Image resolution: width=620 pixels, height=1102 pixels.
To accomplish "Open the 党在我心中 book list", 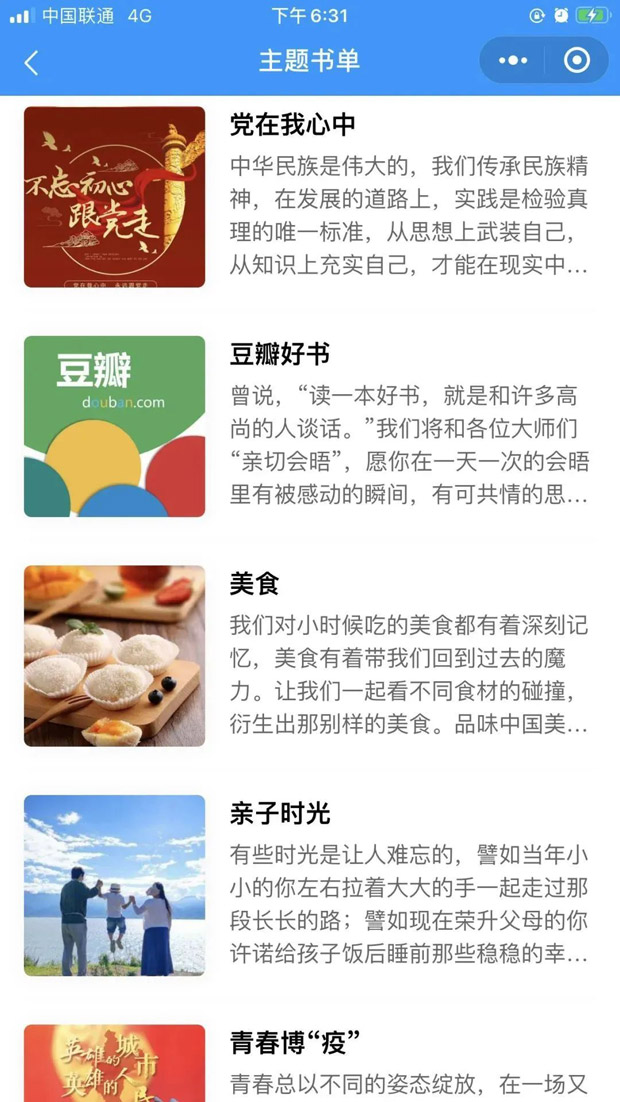I will (310, 197).
